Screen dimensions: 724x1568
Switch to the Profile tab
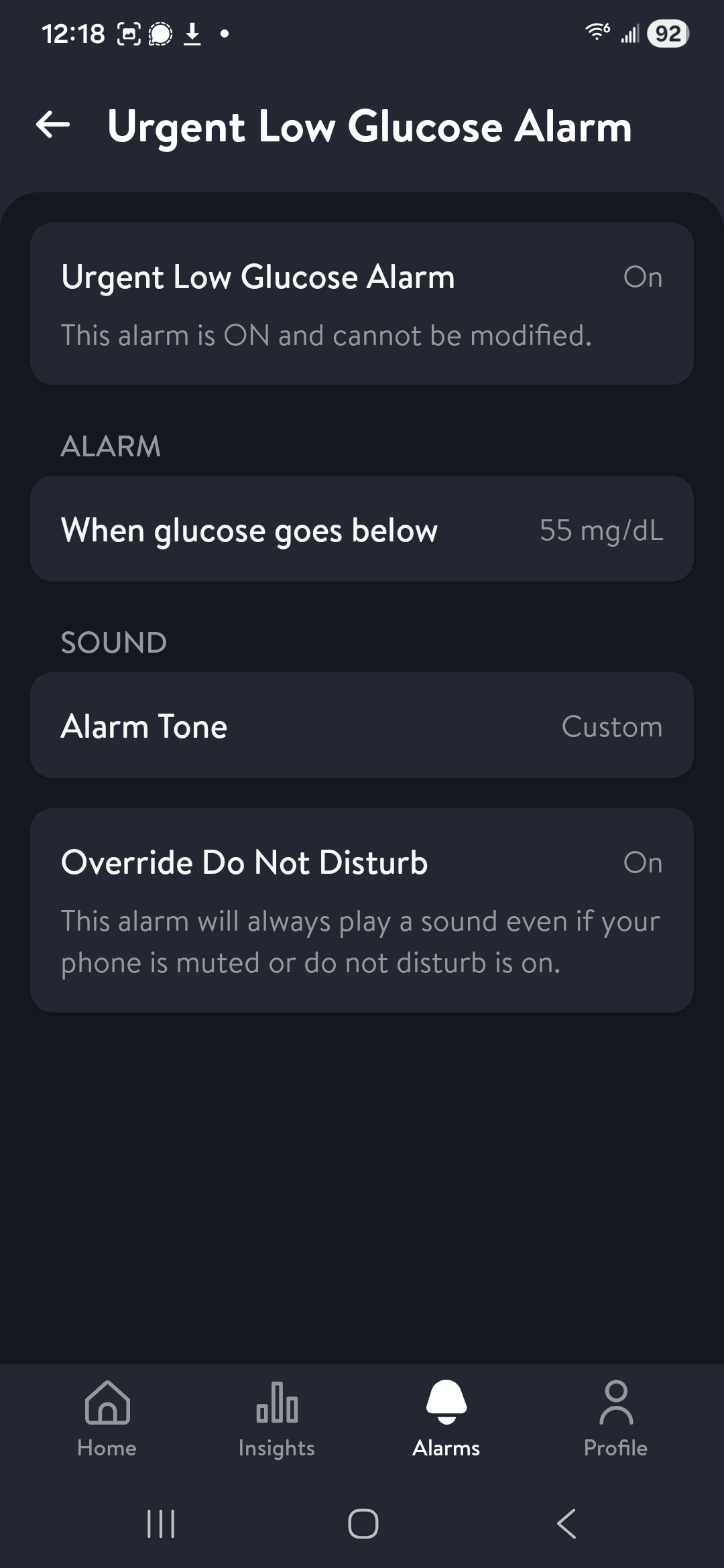point(616,1419)
